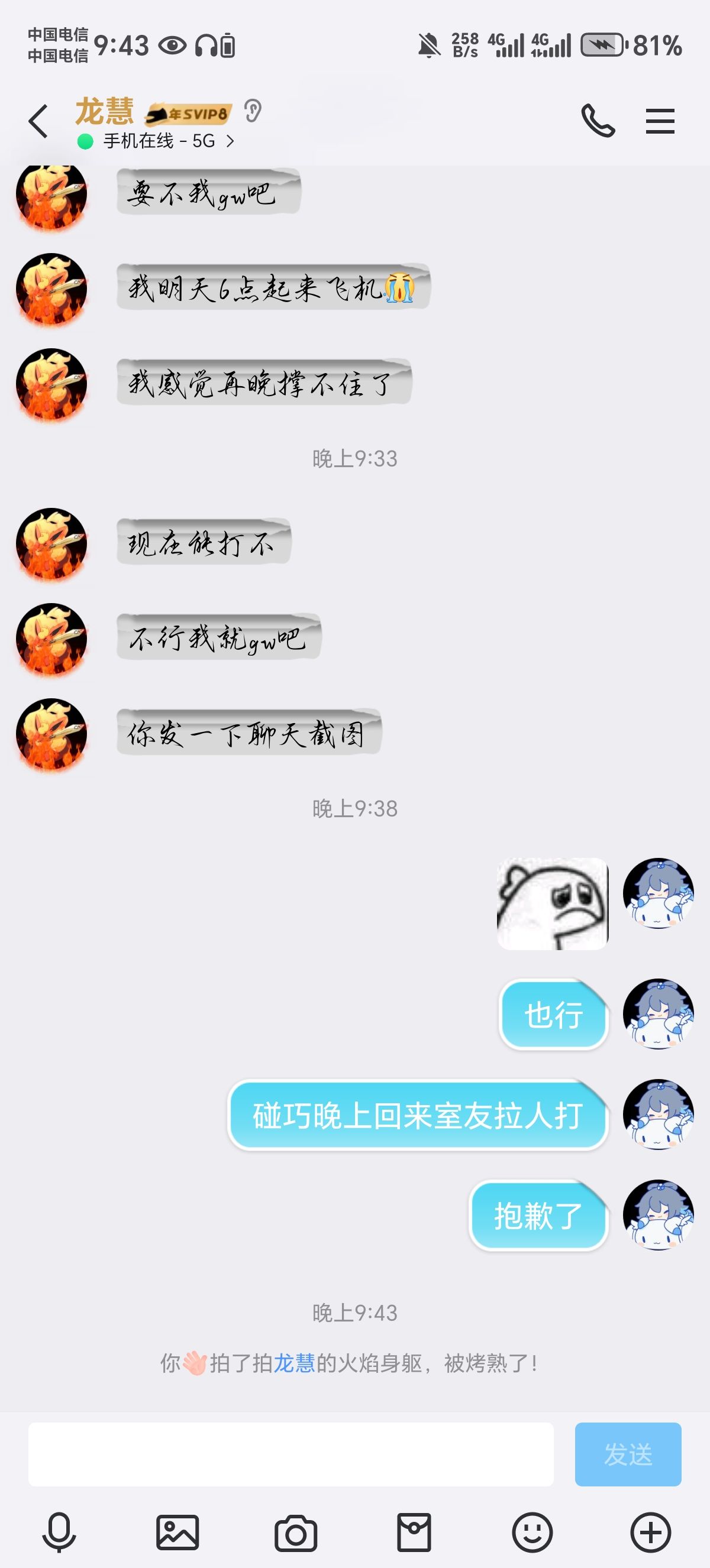Open the chat settings hamburger menu

660,121
